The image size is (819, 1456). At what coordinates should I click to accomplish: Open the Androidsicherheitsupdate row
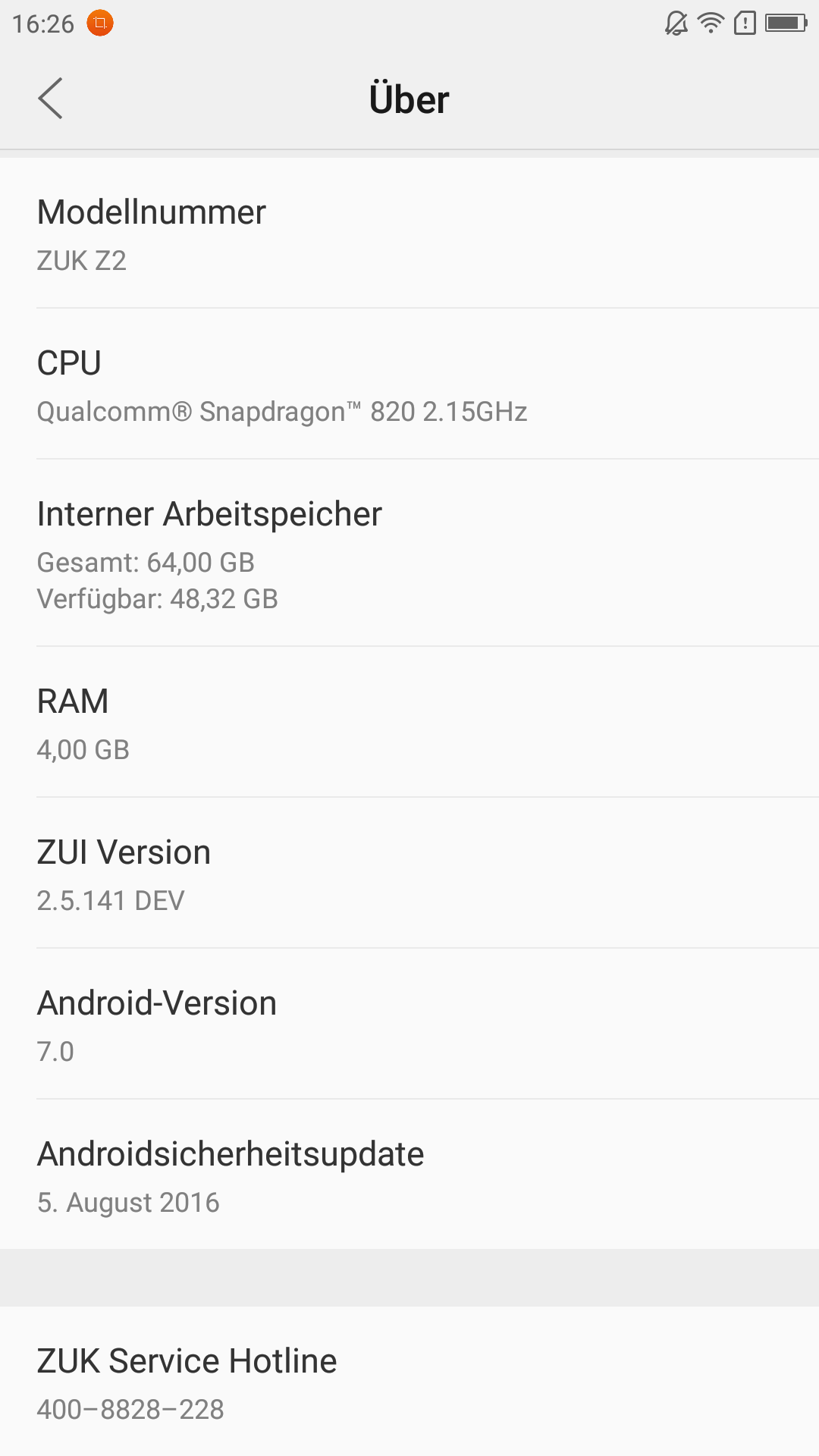[x=409, y=1175]
